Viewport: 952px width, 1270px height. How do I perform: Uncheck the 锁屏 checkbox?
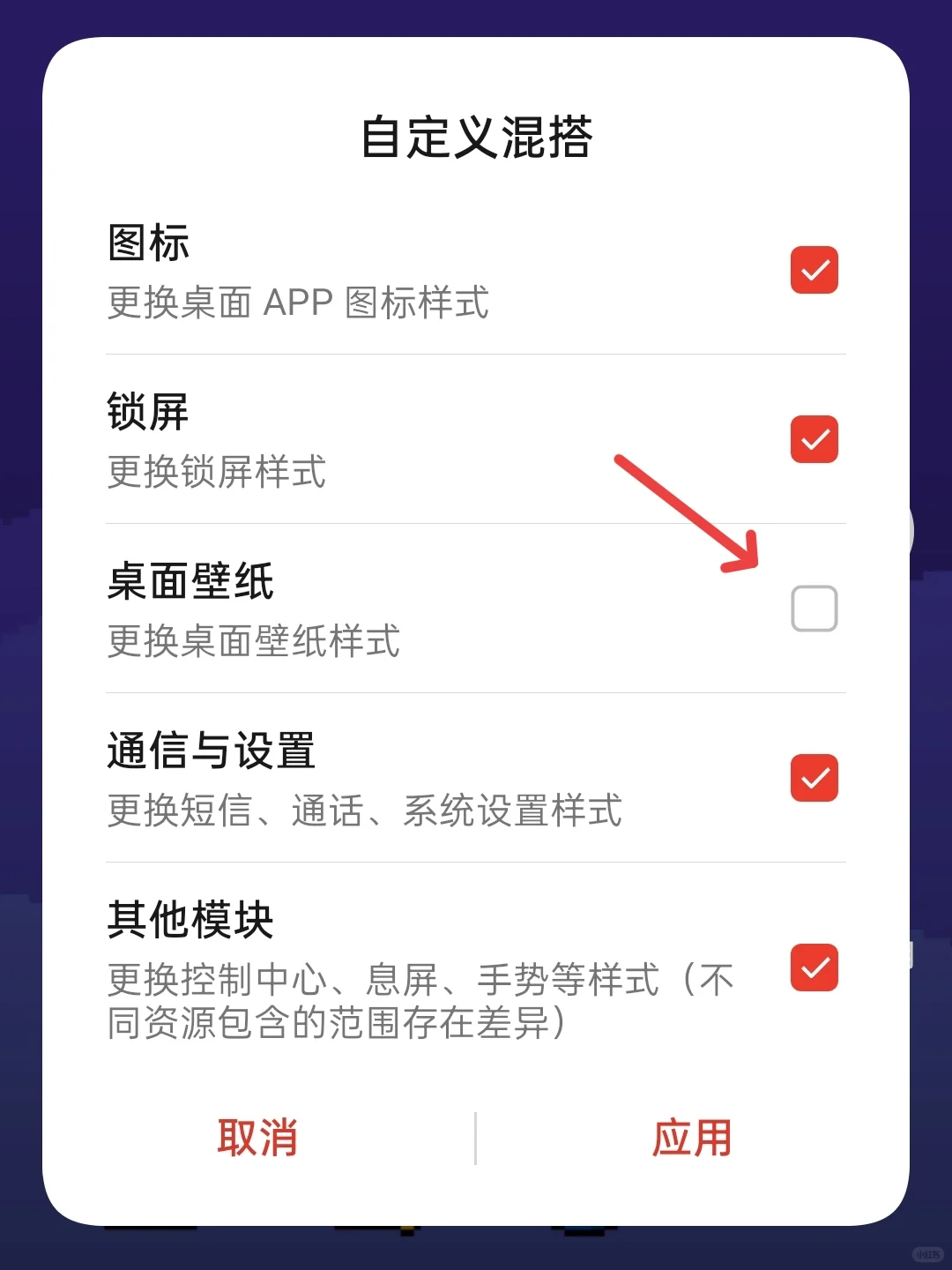[814, 439]
